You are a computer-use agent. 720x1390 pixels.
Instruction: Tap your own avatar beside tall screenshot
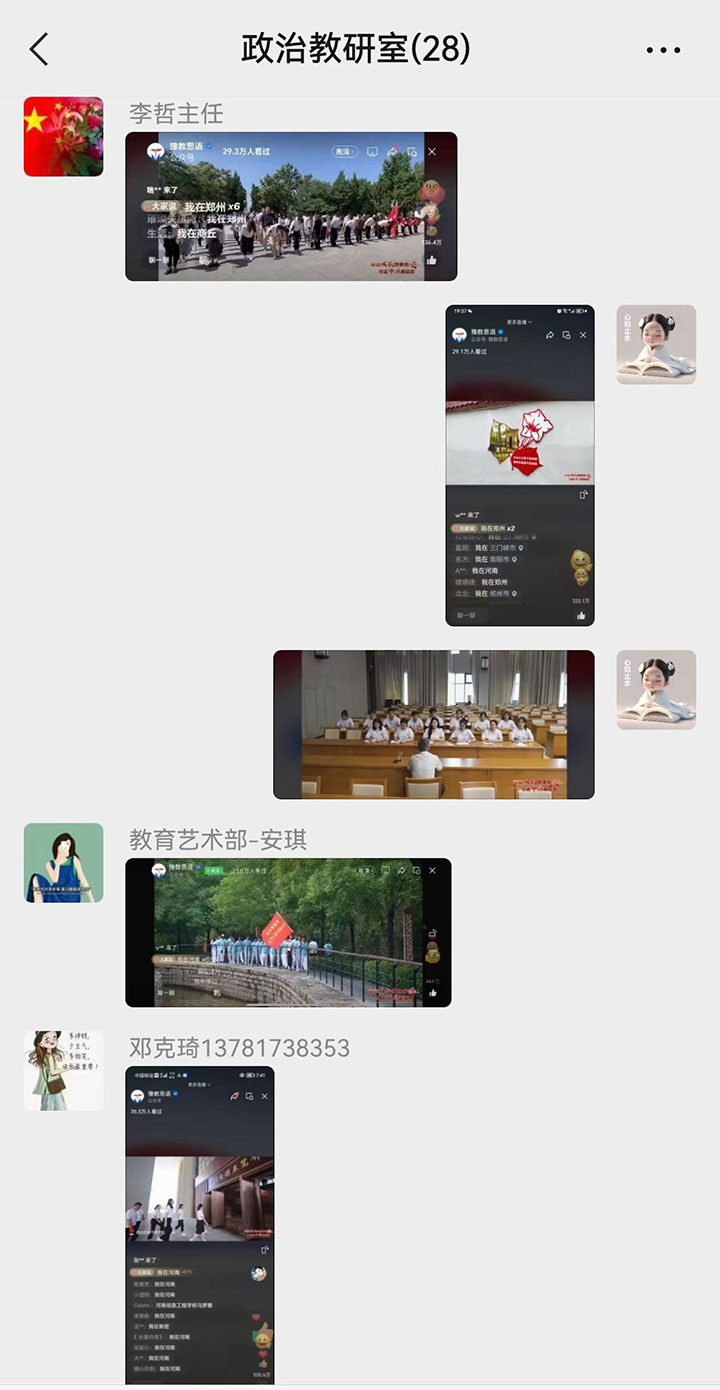[656, 344]
